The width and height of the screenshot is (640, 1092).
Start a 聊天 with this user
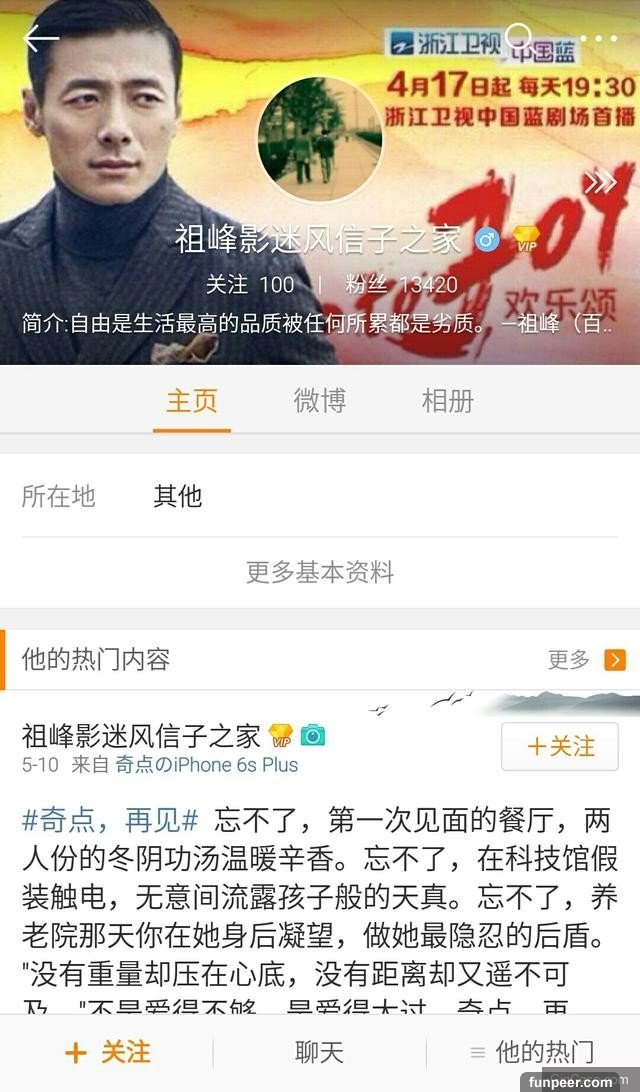(320, 1052)
